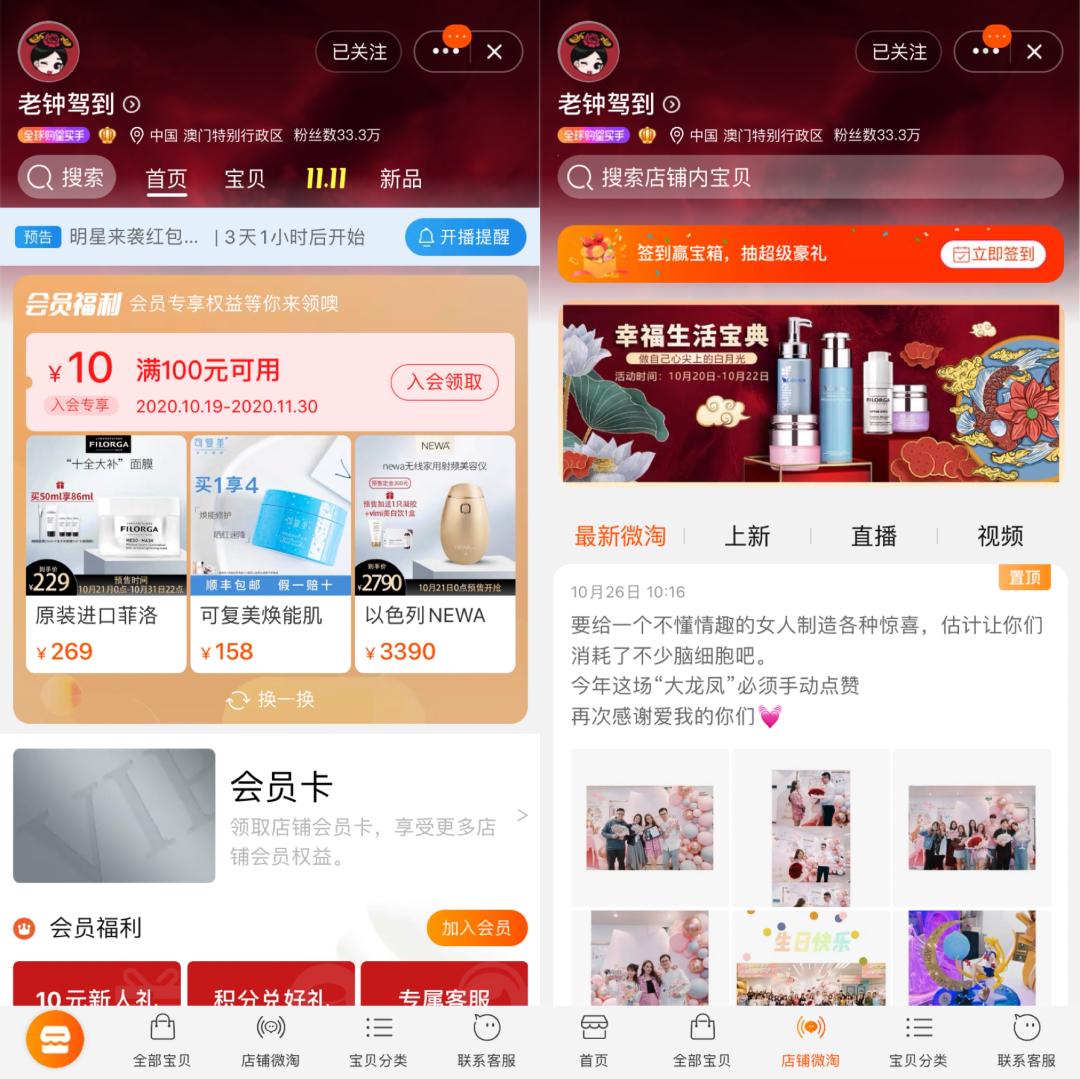1080x1079 pixels.
Task: Switch to the 视频 tab
Action: [999, 536]
